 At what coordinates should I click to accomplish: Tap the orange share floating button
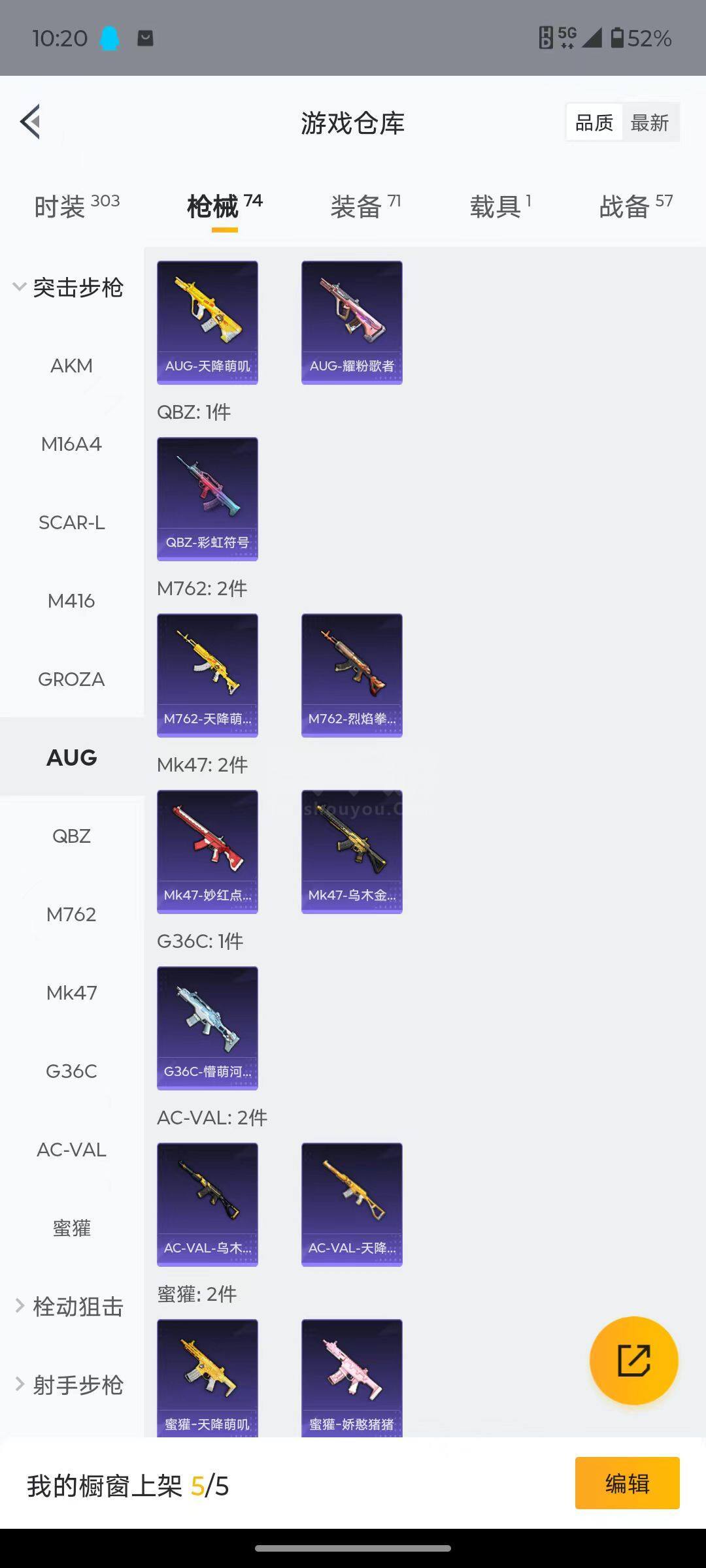(633, 1361)
